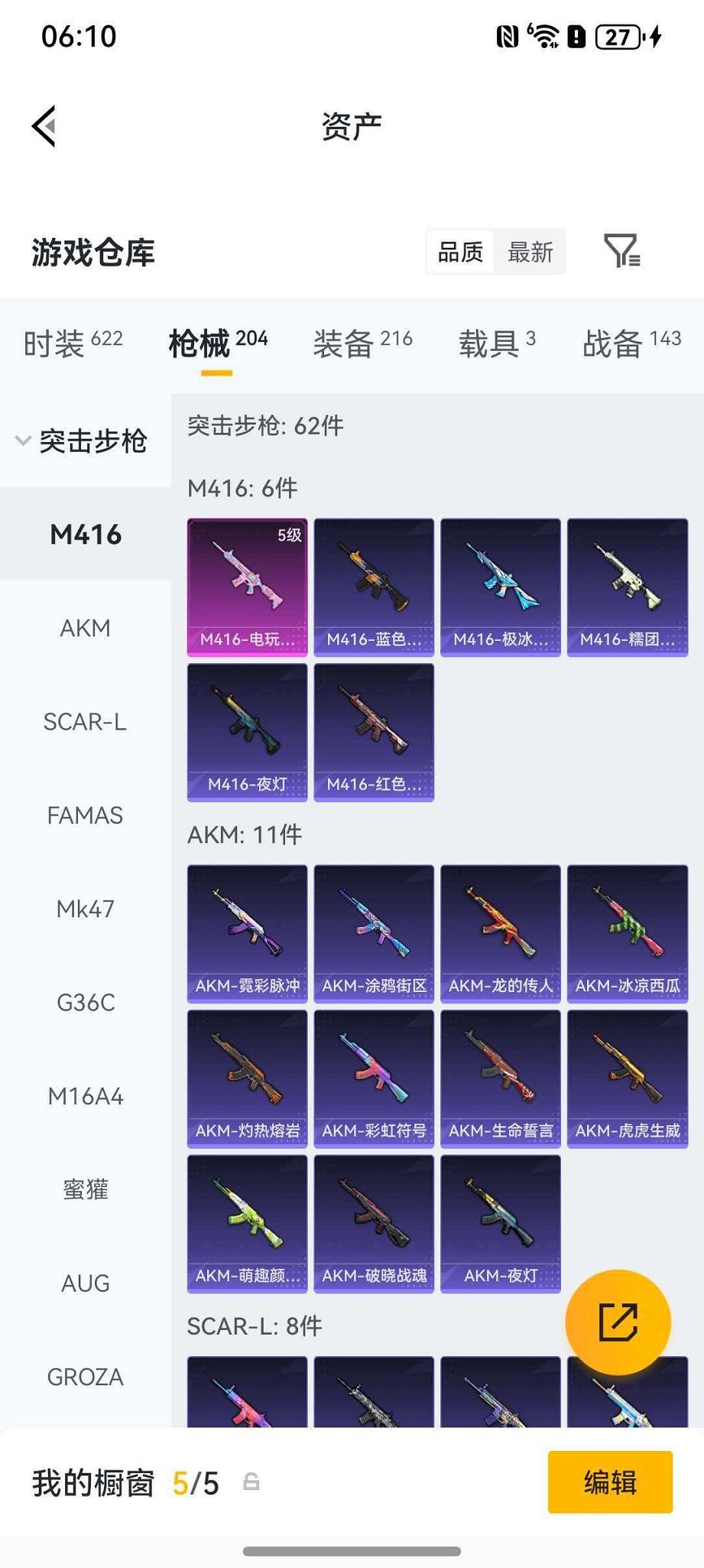The width and height of the screenshot is (704, 1568).
Task: Select the AKM category in the sidebar
Action: click(84, 628)
